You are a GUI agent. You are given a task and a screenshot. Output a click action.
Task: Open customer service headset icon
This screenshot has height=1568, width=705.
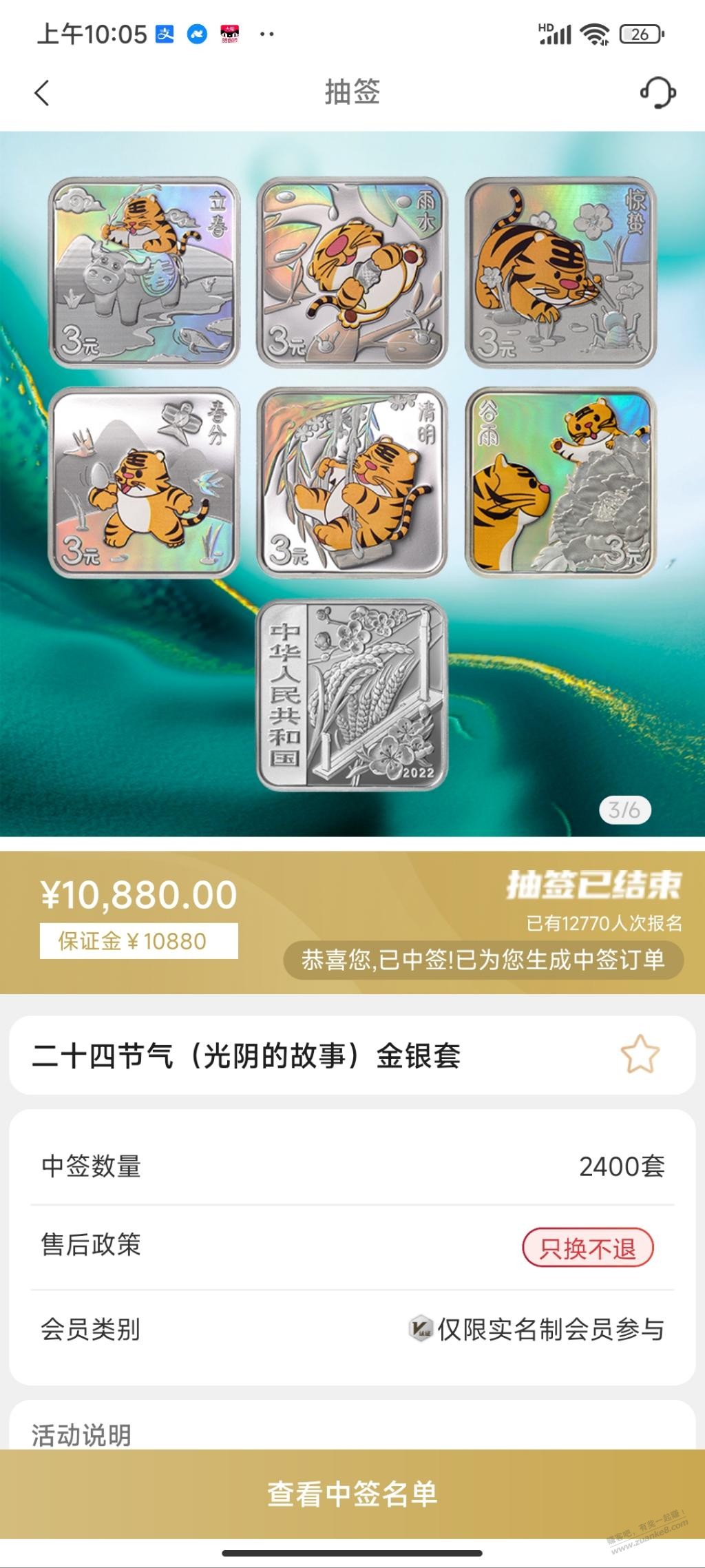click(x=657, y=93)
